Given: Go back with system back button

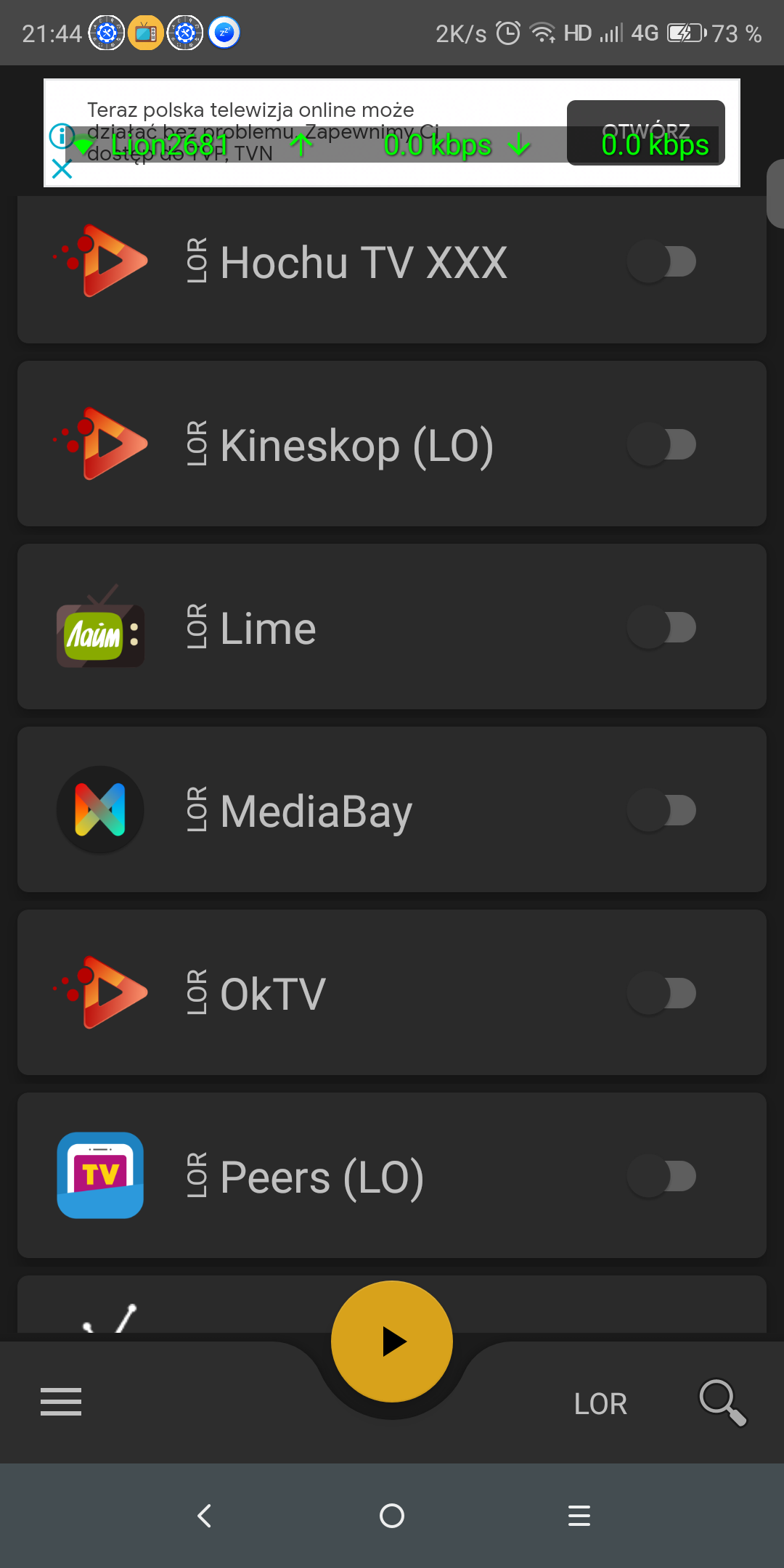Looking at the screenshot, I should tap(205, 1516).
